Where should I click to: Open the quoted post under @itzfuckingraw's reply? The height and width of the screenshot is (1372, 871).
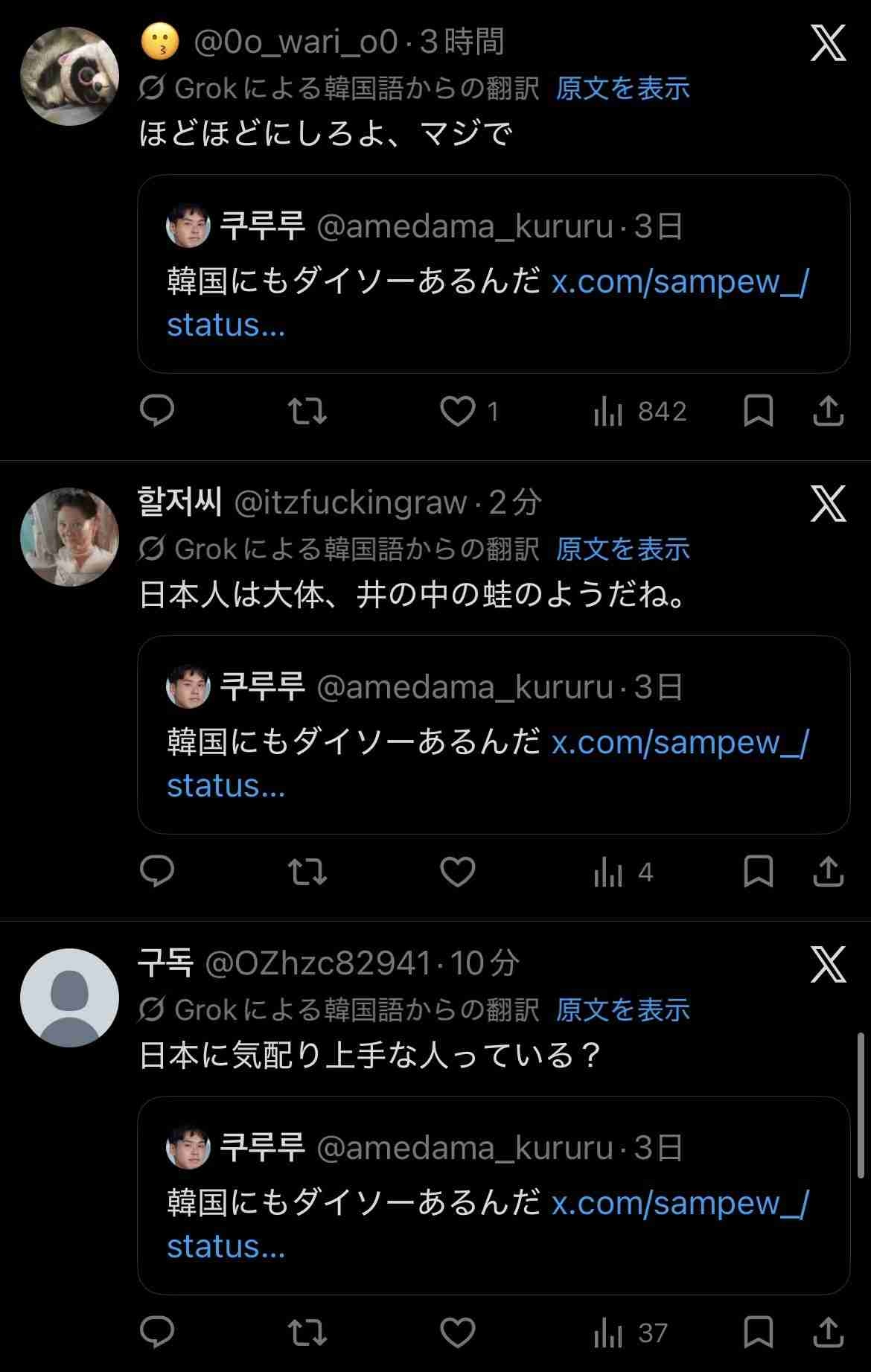[493, 735]
